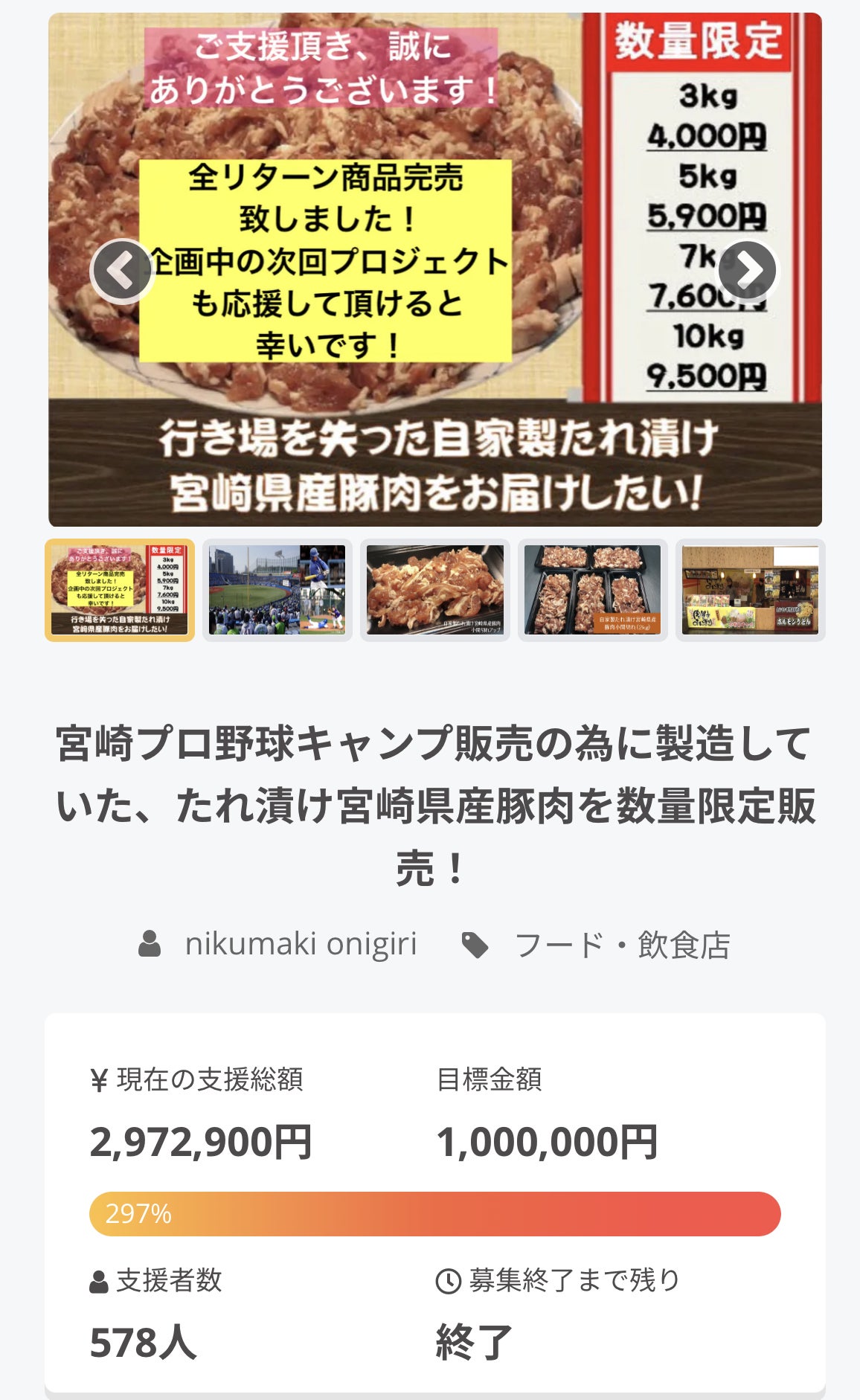Select the food stall thumbnail
The width and height of the screenshot is (860, 1400).
pyautogui.click(x=750, y=590)
